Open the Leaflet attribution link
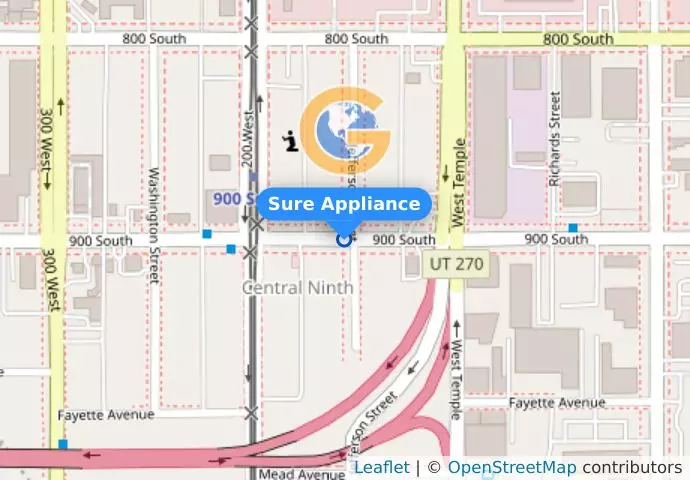690x480 pixels. (381, 467)
